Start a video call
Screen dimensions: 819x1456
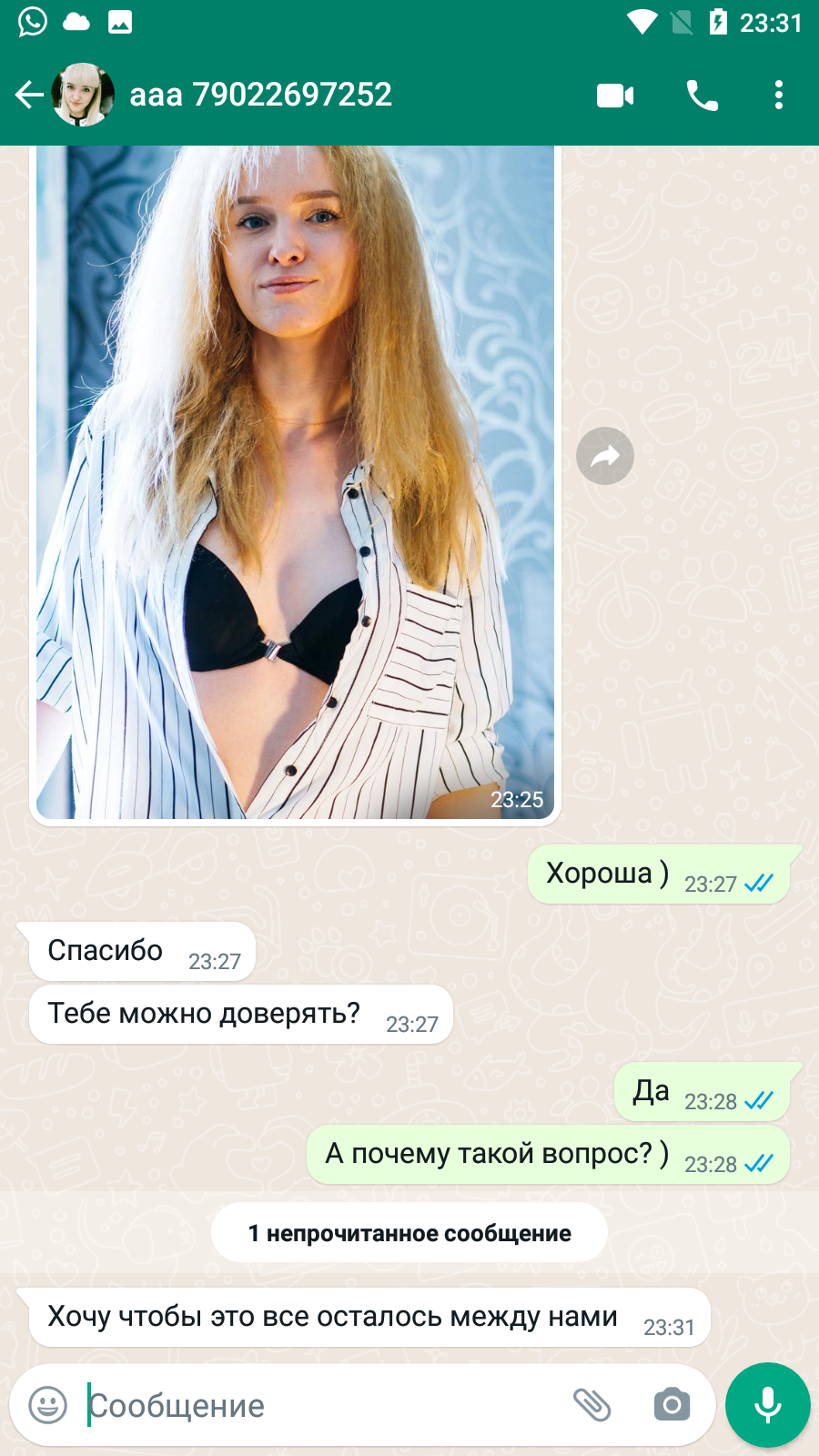coord(615,95)
